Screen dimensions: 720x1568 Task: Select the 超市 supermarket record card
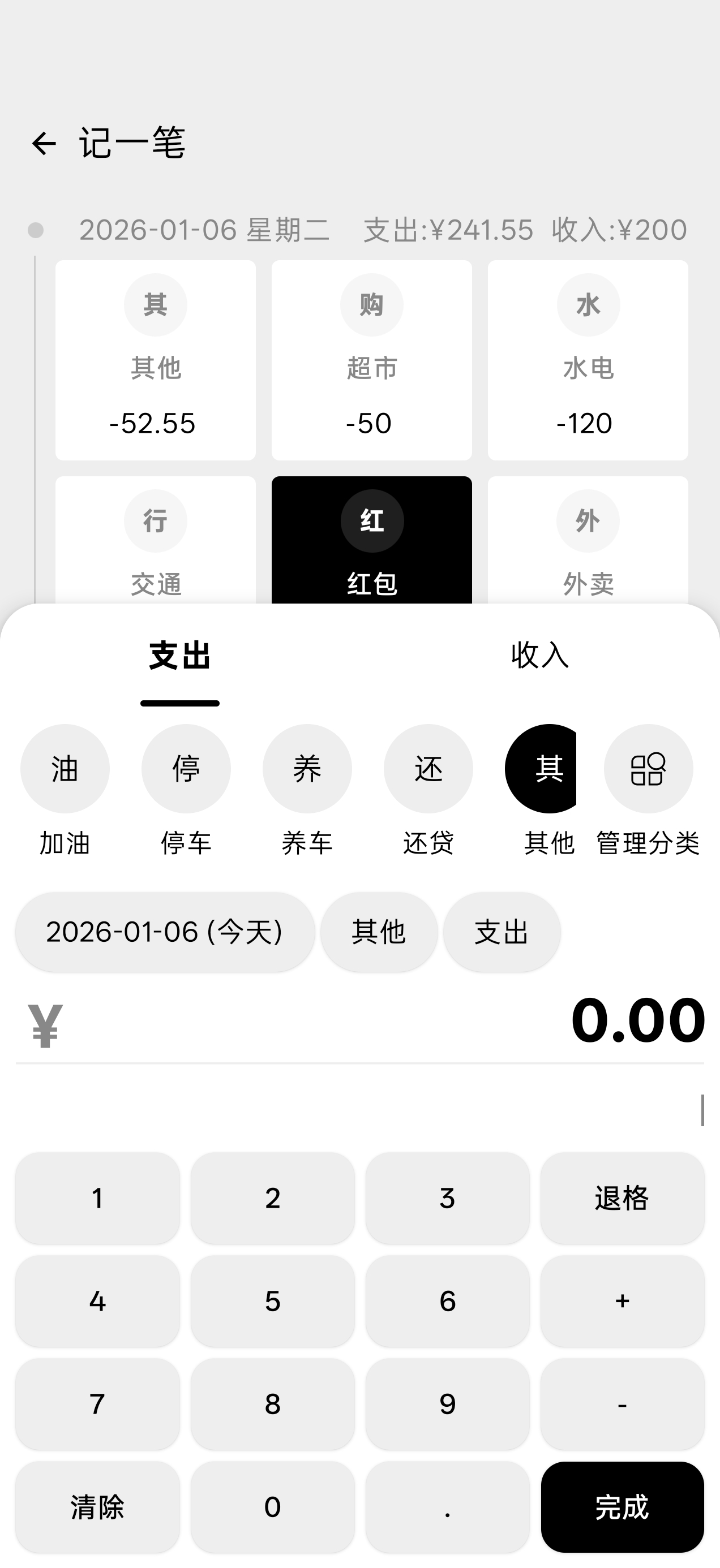click(371, 359)
